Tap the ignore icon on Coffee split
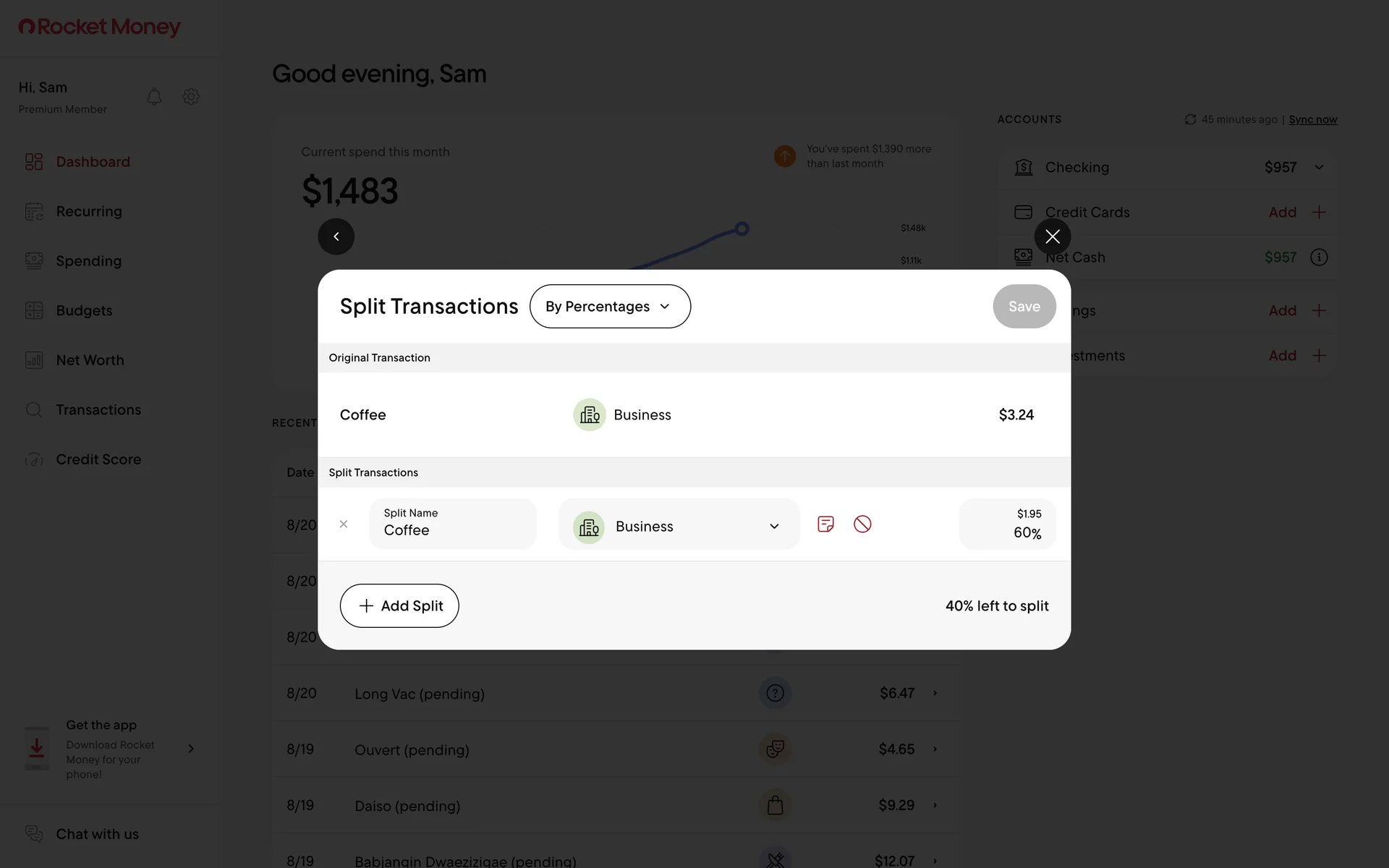Image resolution: width=1389 pixels, height=868 pixels. point(862,524)
